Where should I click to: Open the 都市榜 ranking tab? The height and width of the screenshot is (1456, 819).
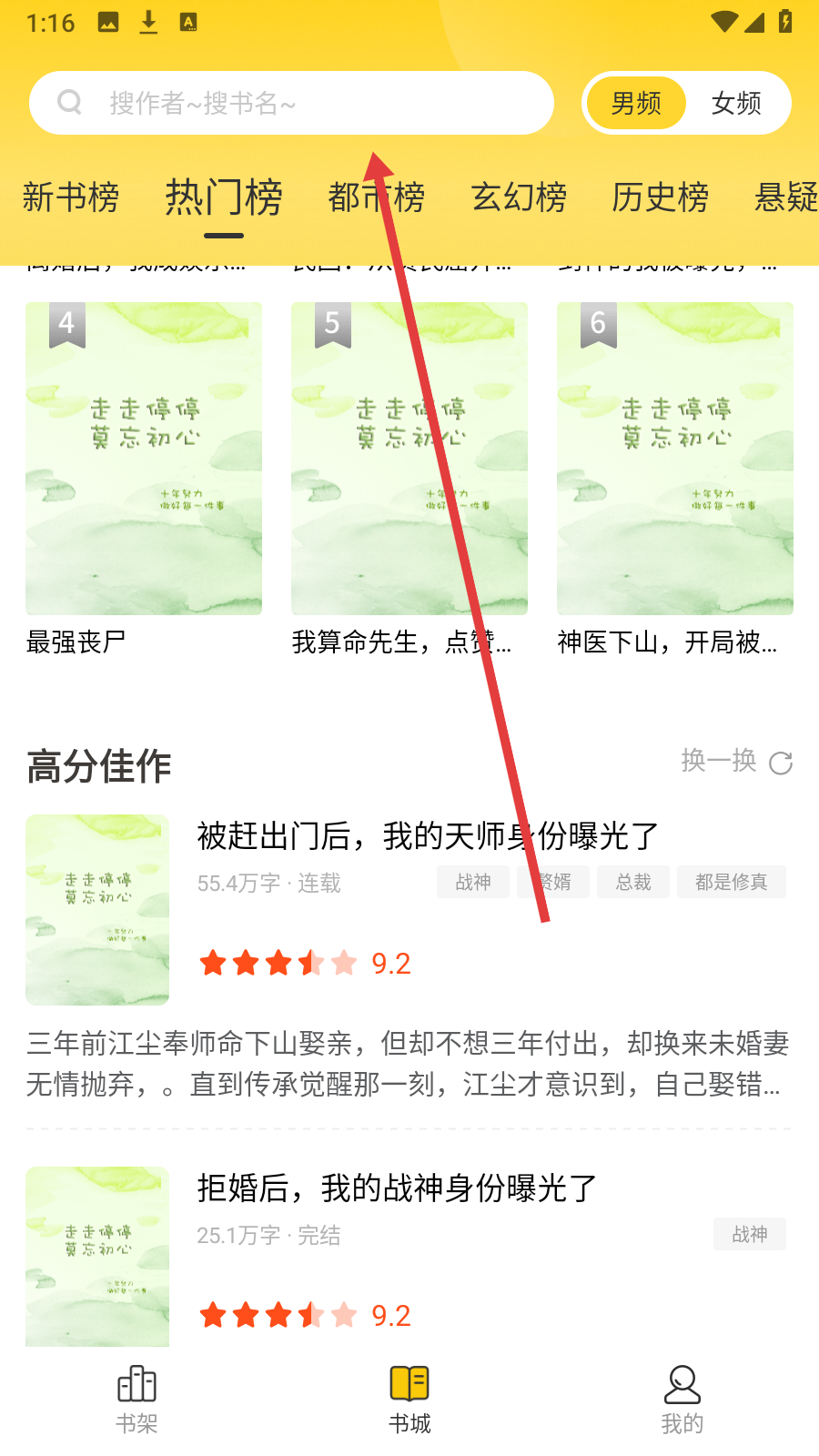click(x=376, y=197)
